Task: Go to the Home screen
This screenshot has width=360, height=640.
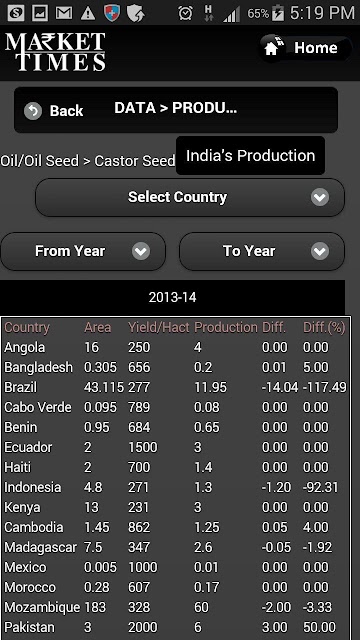Action: pyautogui.click(x=304, y=48)
